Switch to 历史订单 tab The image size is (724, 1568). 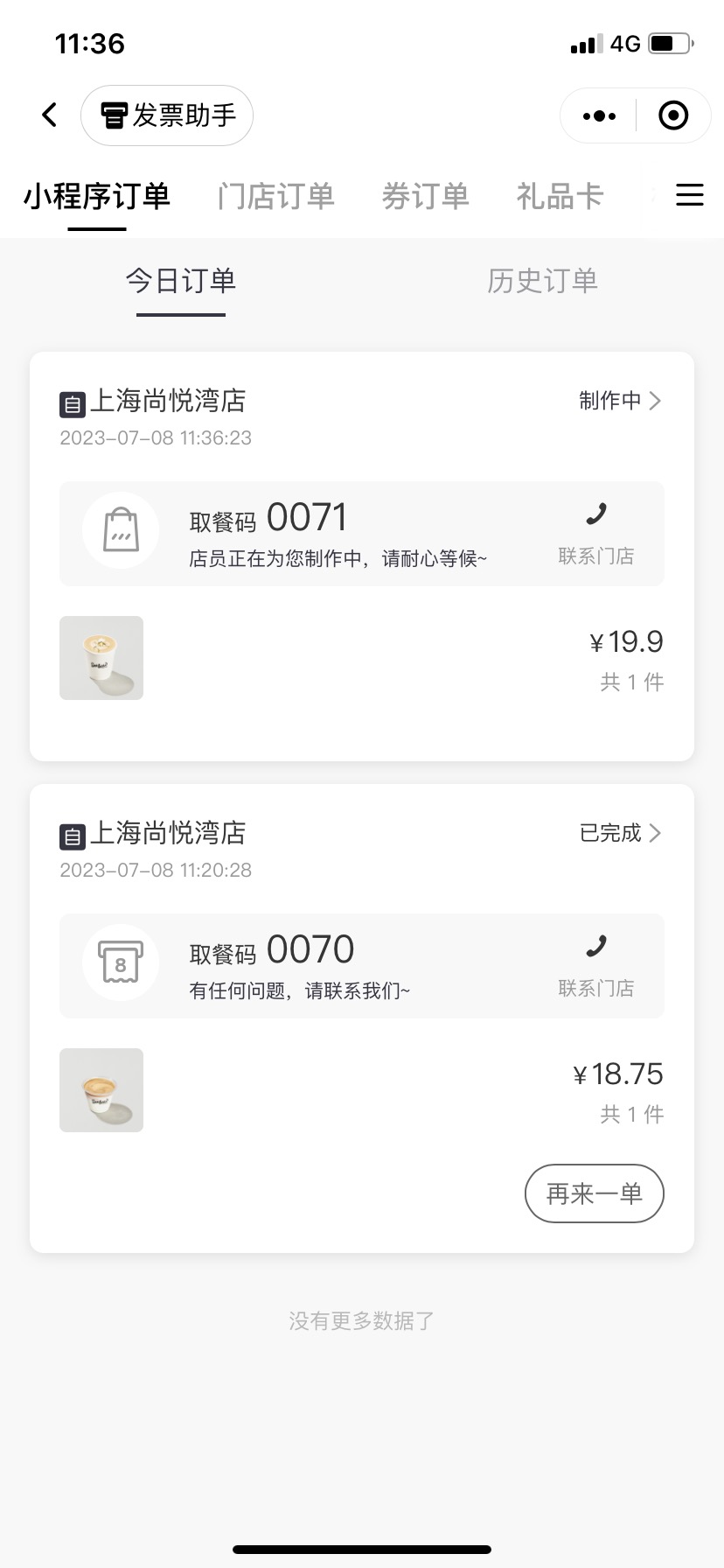click(x=542, y=281)
